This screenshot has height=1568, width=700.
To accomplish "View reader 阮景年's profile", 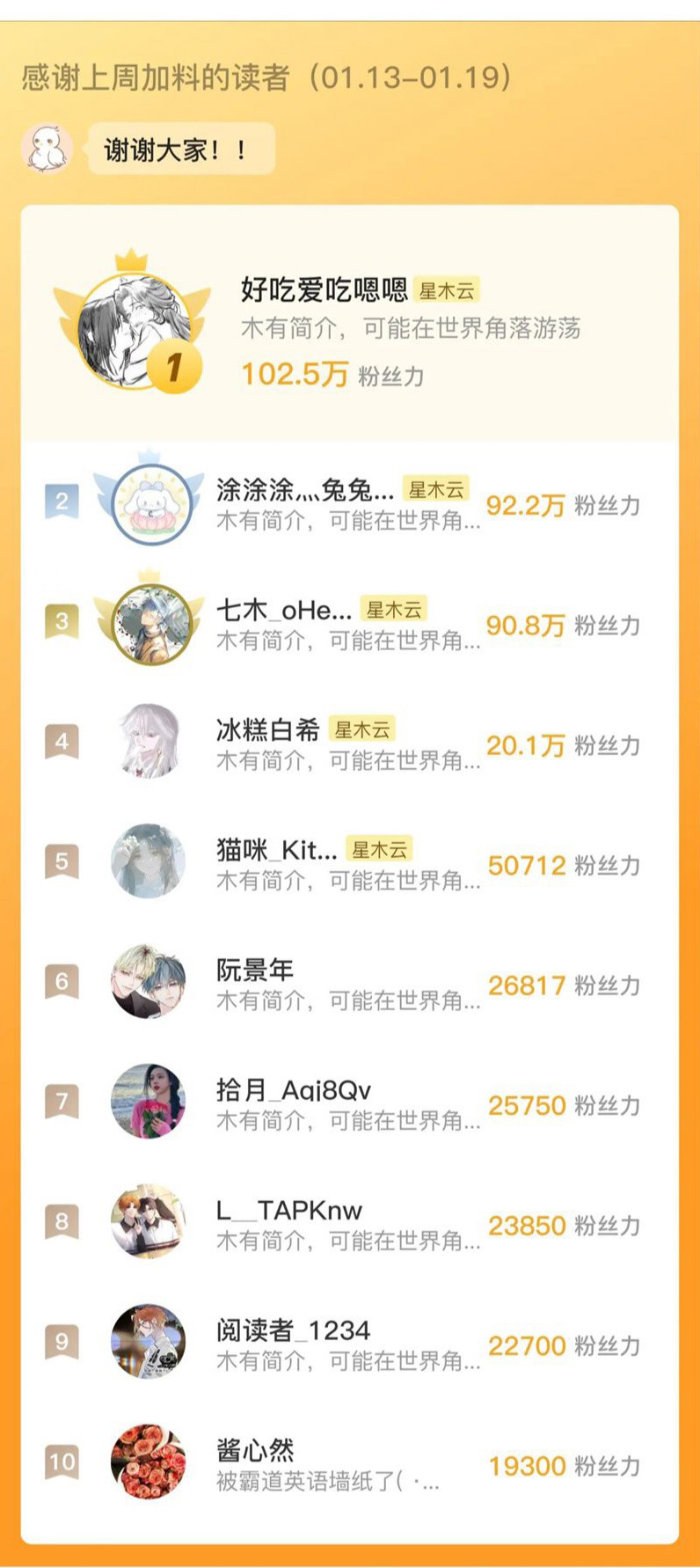I will coord(255,971).
